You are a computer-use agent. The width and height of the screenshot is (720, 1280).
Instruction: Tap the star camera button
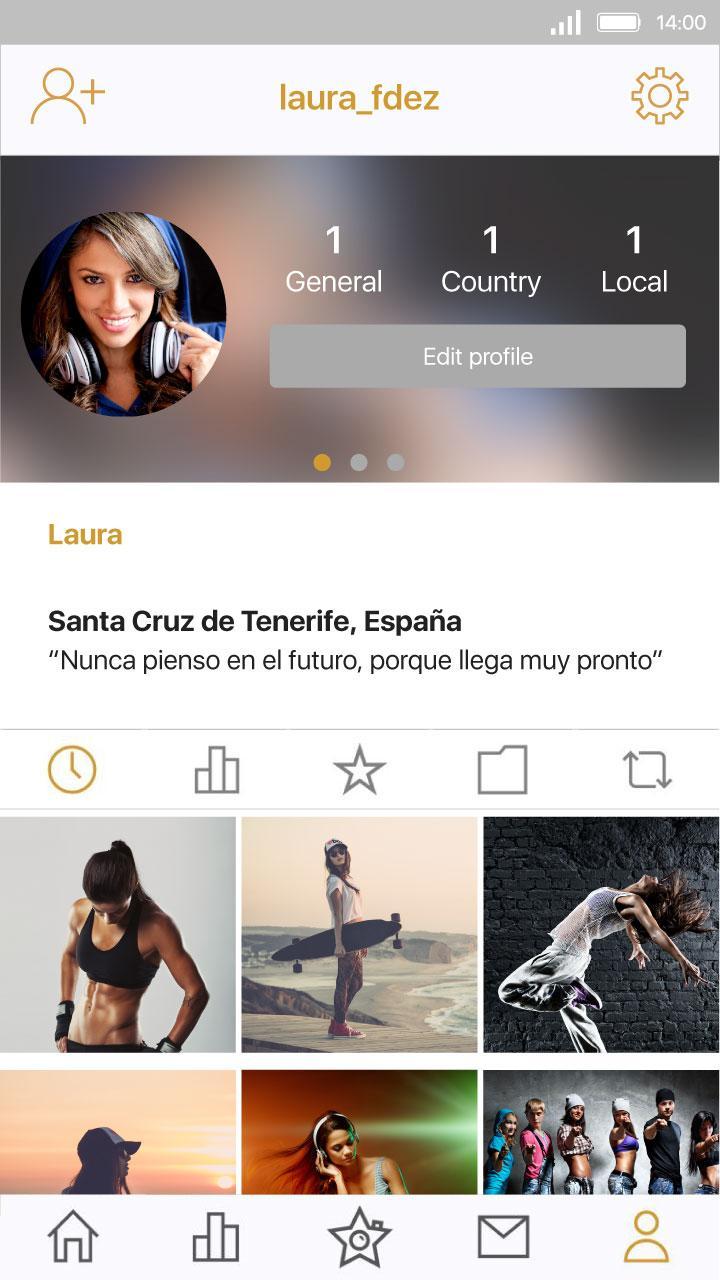coord(359,1238)
